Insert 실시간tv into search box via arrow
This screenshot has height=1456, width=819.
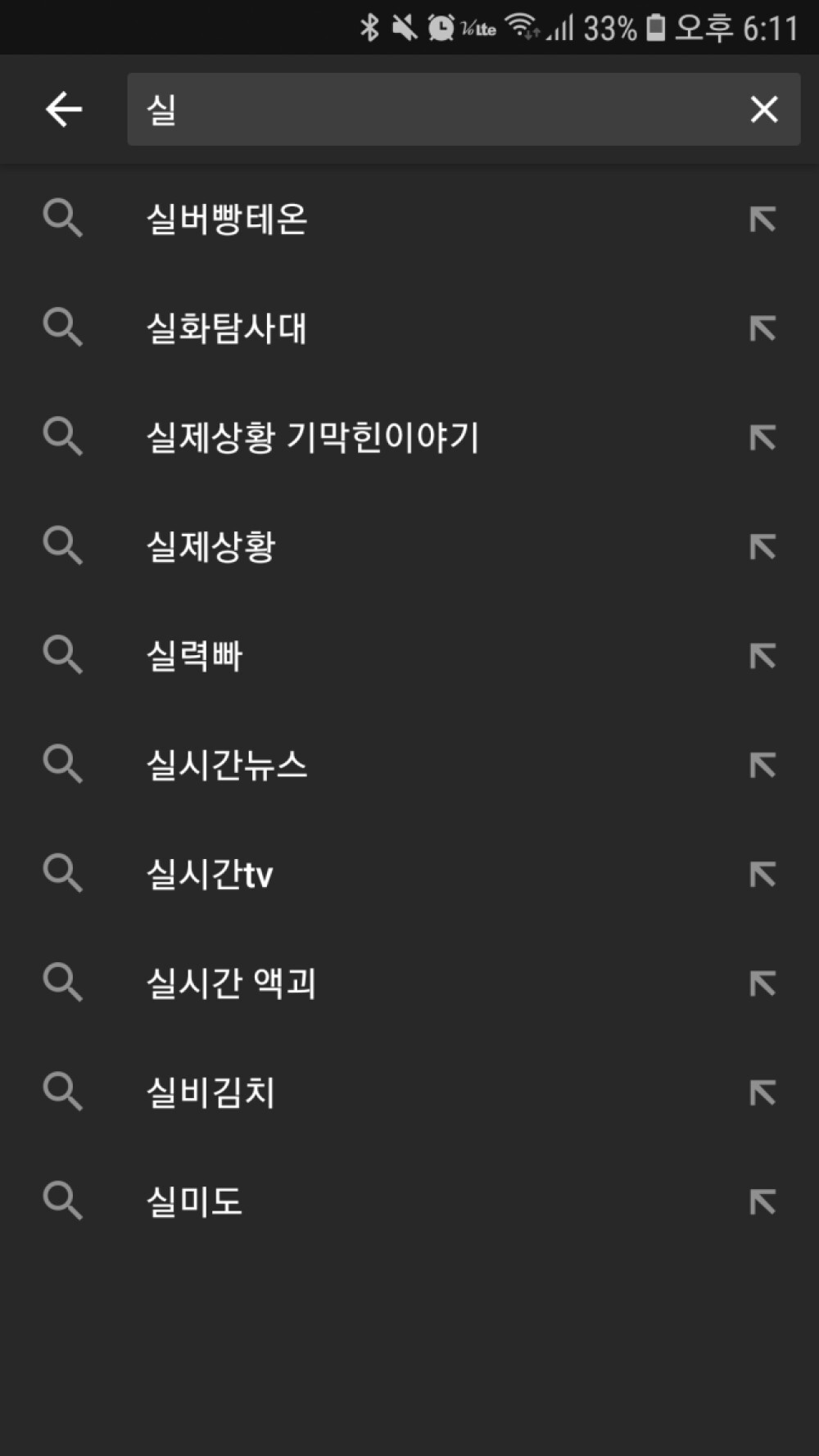tap(762, 874)
